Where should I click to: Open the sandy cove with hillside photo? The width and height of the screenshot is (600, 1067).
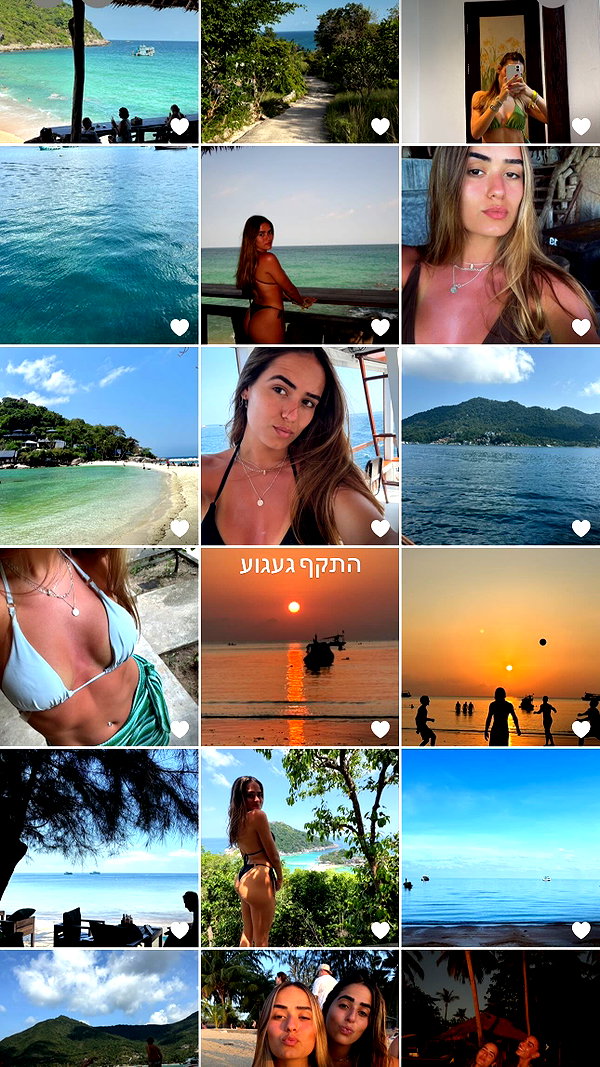(99, 446)
